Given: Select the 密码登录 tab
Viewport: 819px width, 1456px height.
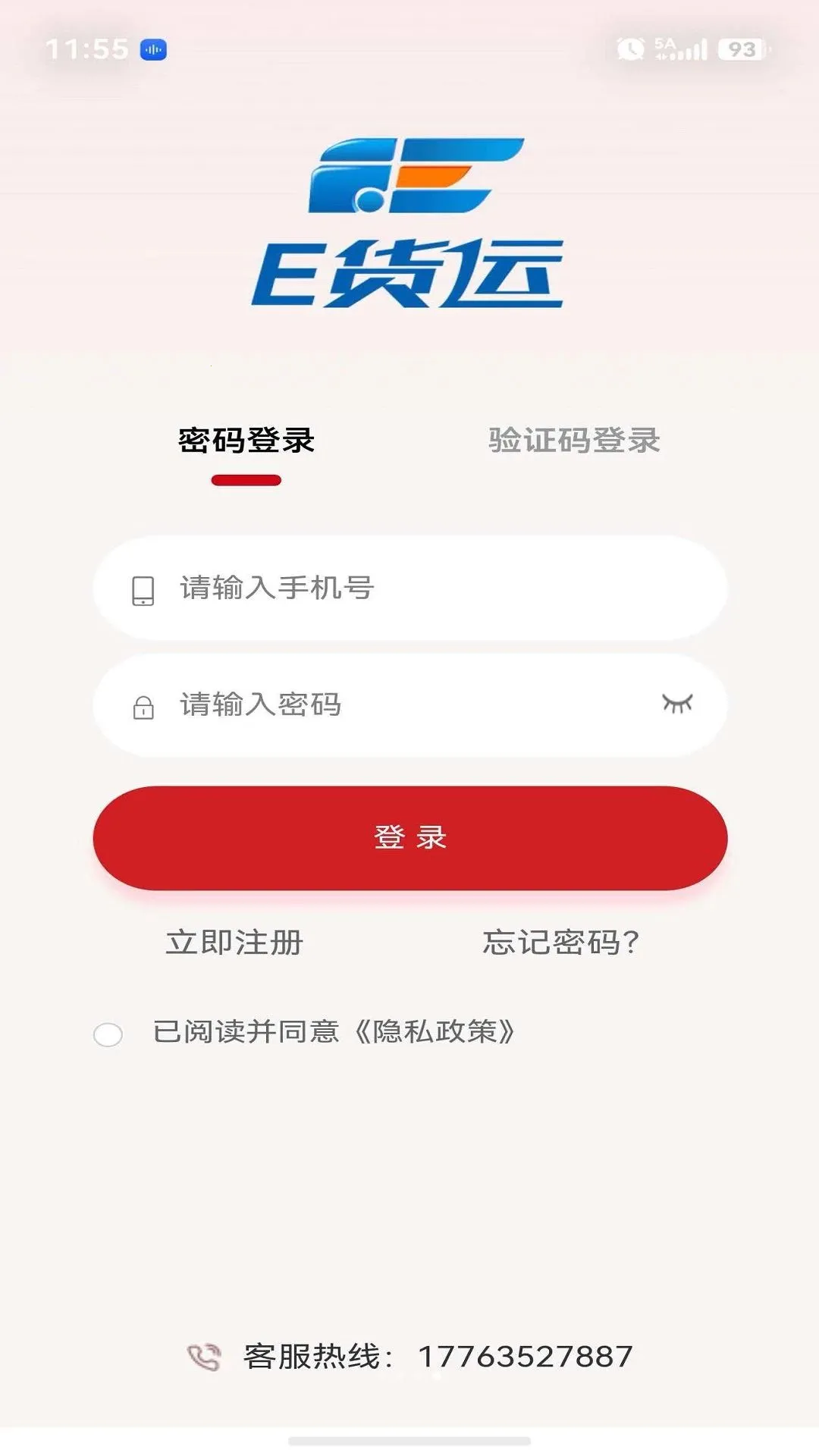Looking at the screenshot, I should 246,440.
